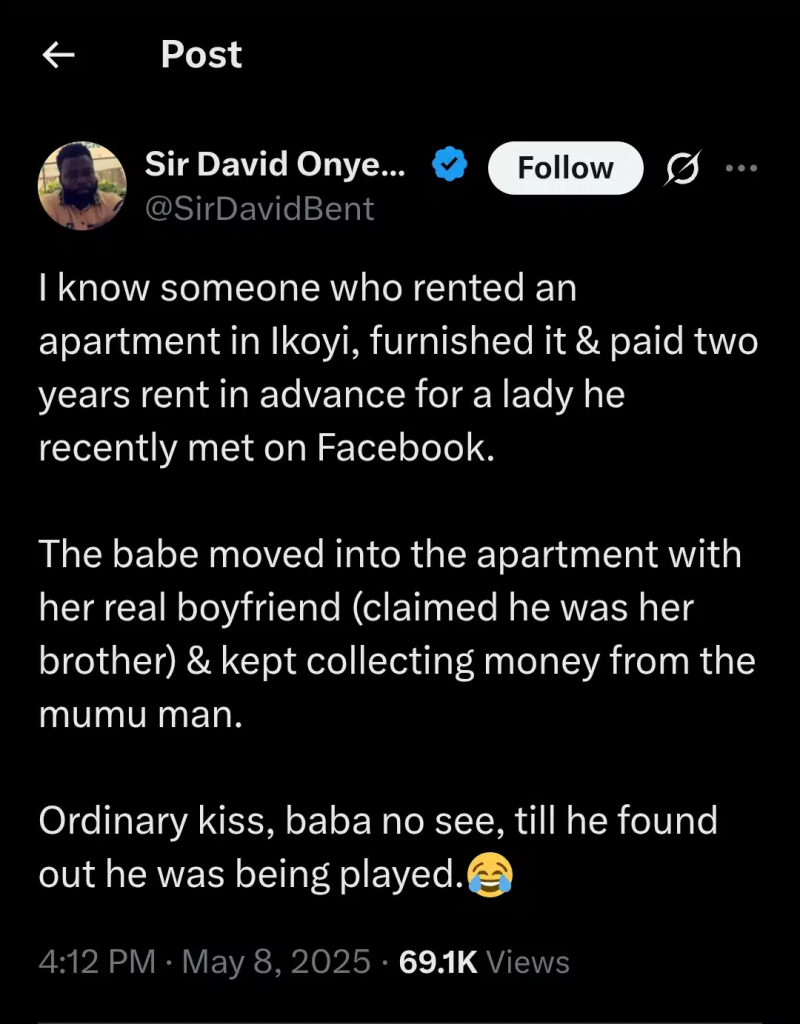The width and height of the screenshot is (800, 1024).
Task: Open the post's three-dot overflow menu
Action: [741, 169]
